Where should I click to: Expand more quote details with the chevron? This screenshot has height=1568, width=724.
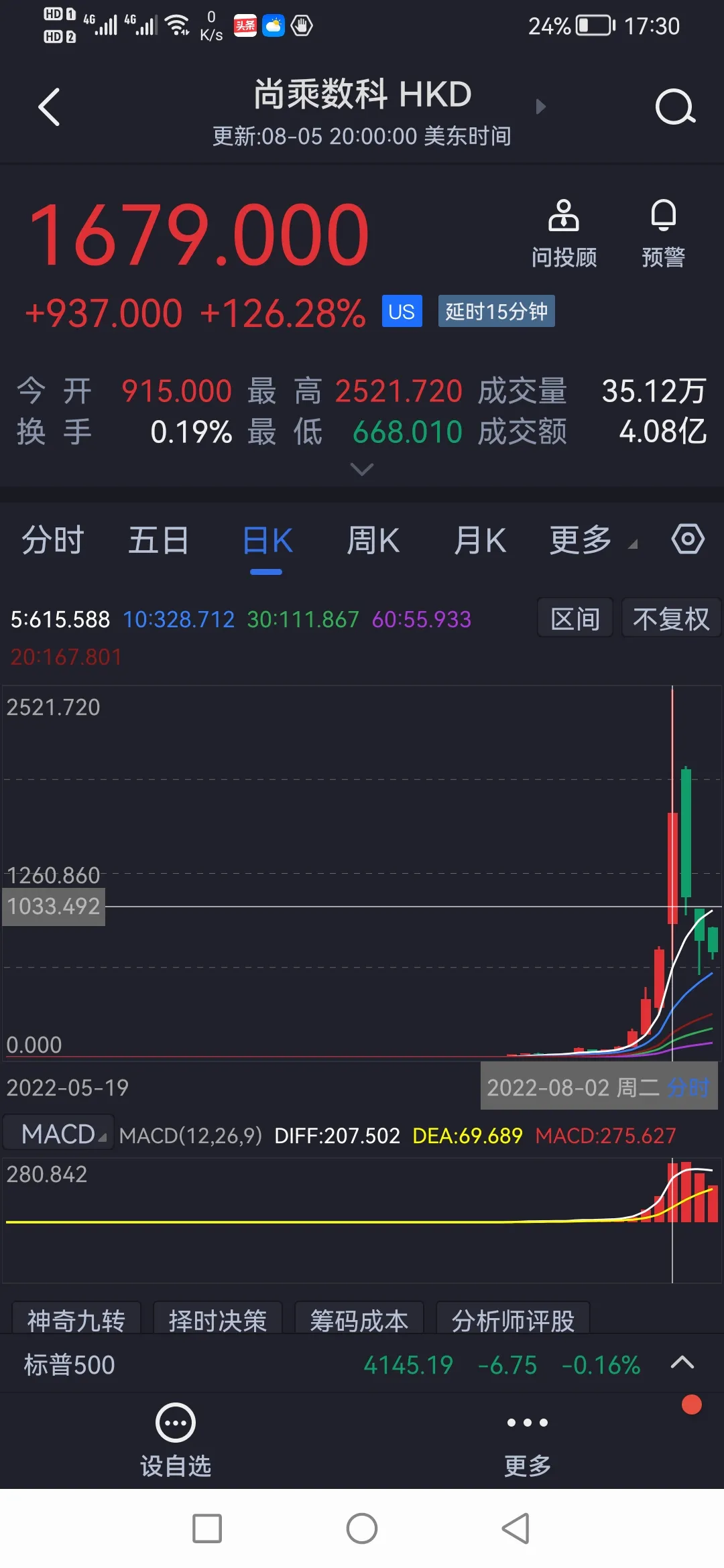pos(362,470)
